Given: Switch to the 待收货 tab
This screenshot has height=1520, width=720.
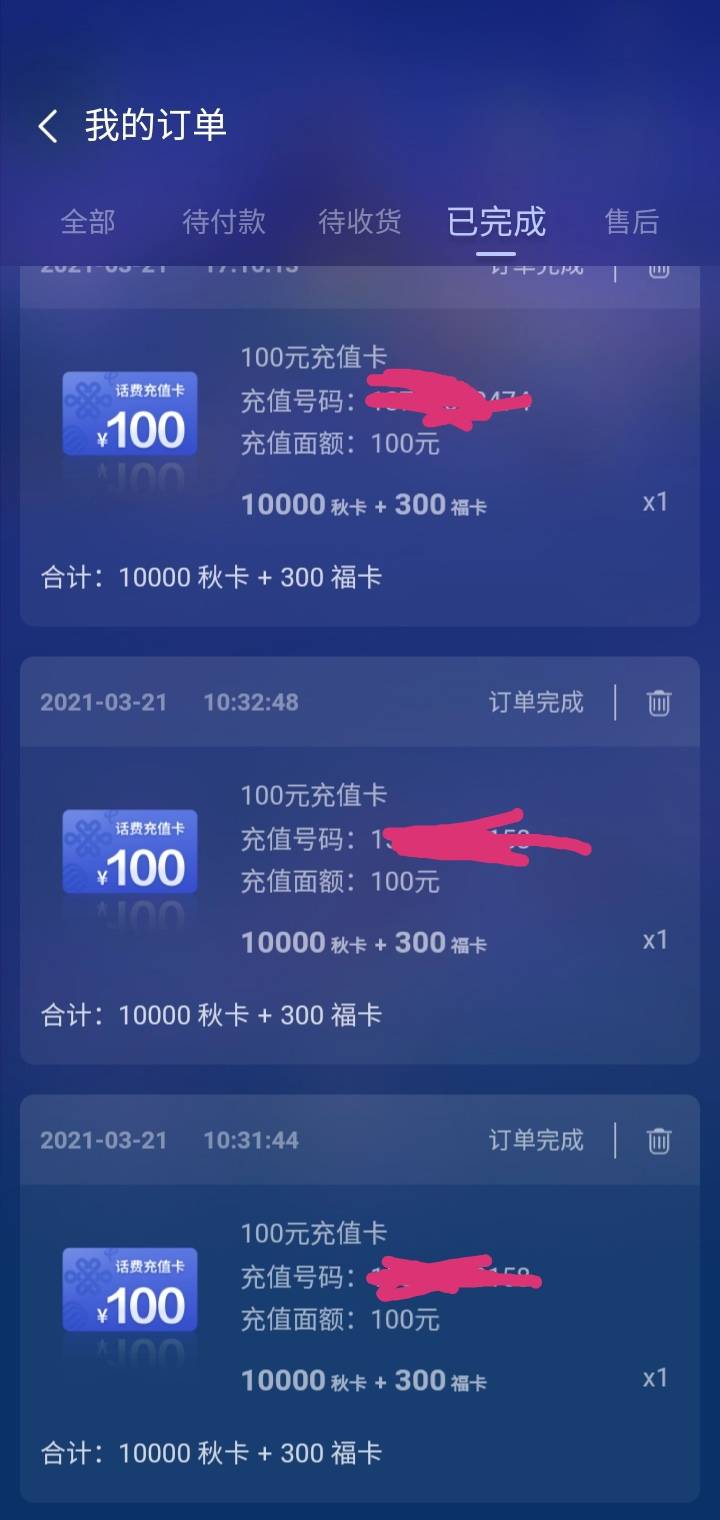Looking at the screenshot, I should point(359,222).
